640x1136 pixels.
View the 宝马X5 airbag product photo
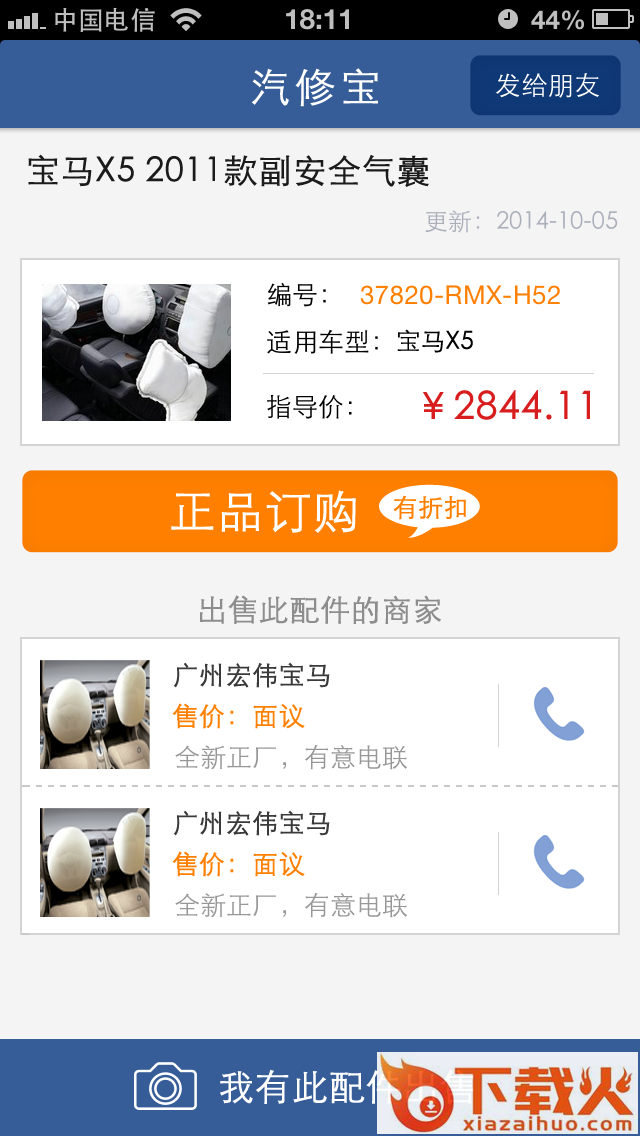click(136, 352)
